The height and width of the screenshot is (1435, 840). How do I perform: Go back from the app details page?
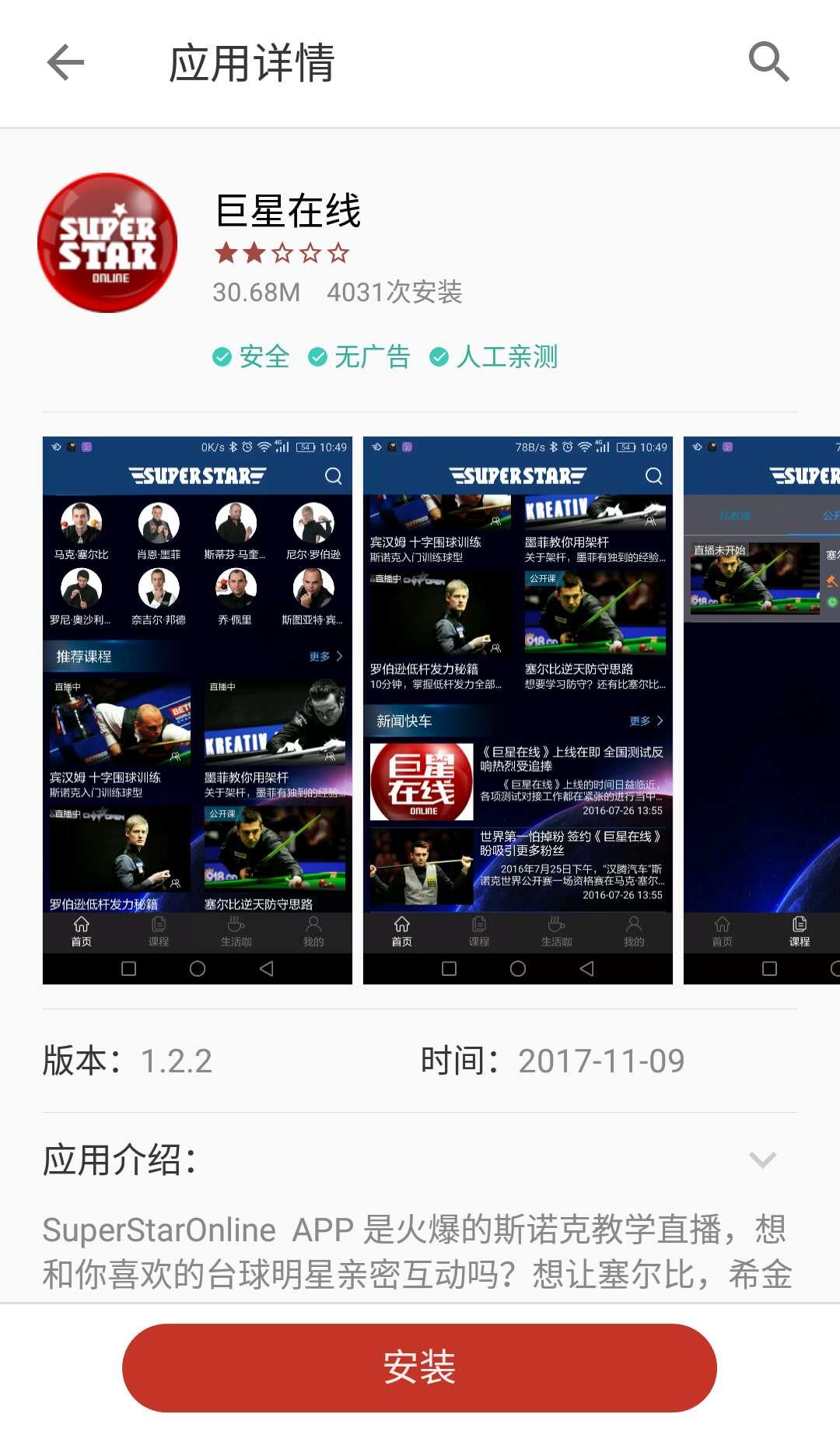click(x=65, y=62)
